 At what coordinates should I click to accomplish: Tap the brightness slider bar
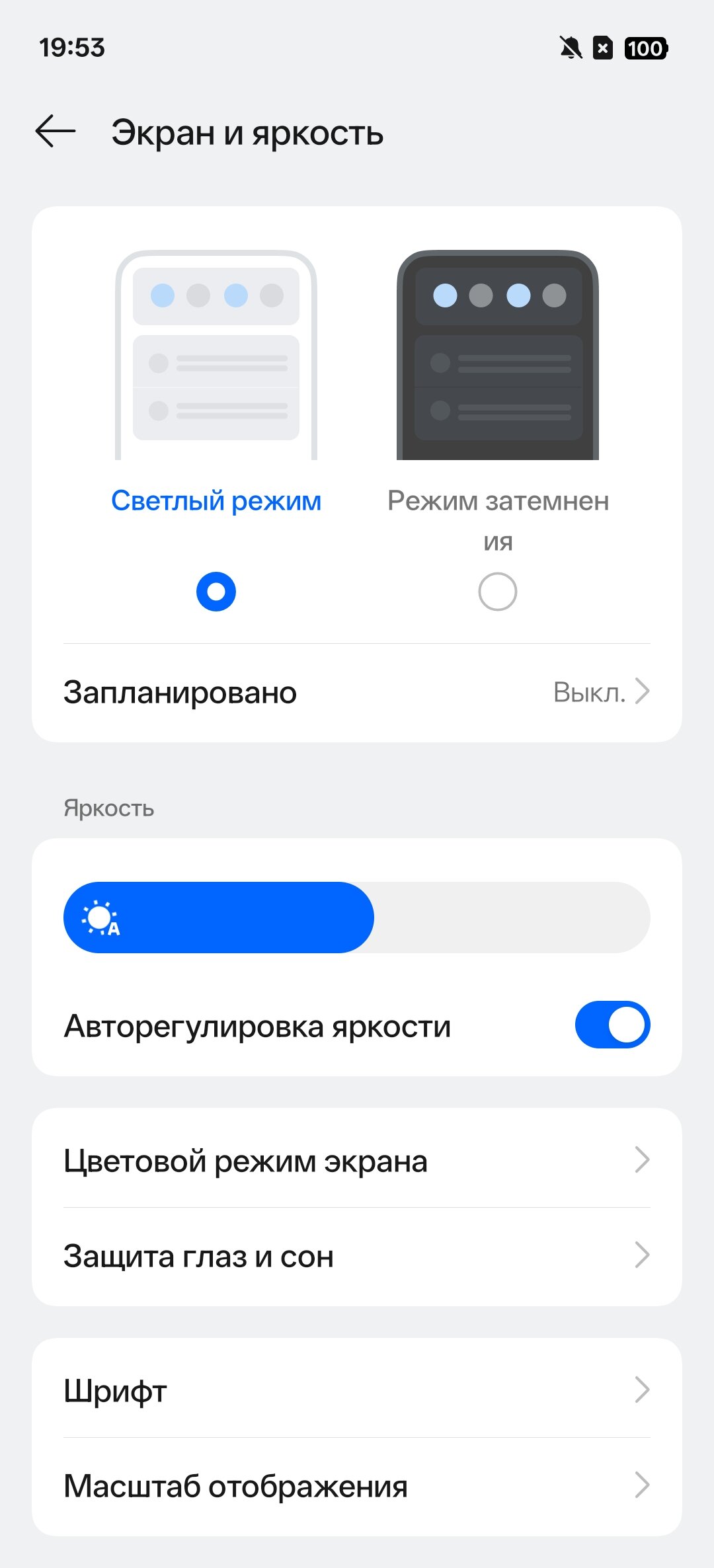click(357, 918)
